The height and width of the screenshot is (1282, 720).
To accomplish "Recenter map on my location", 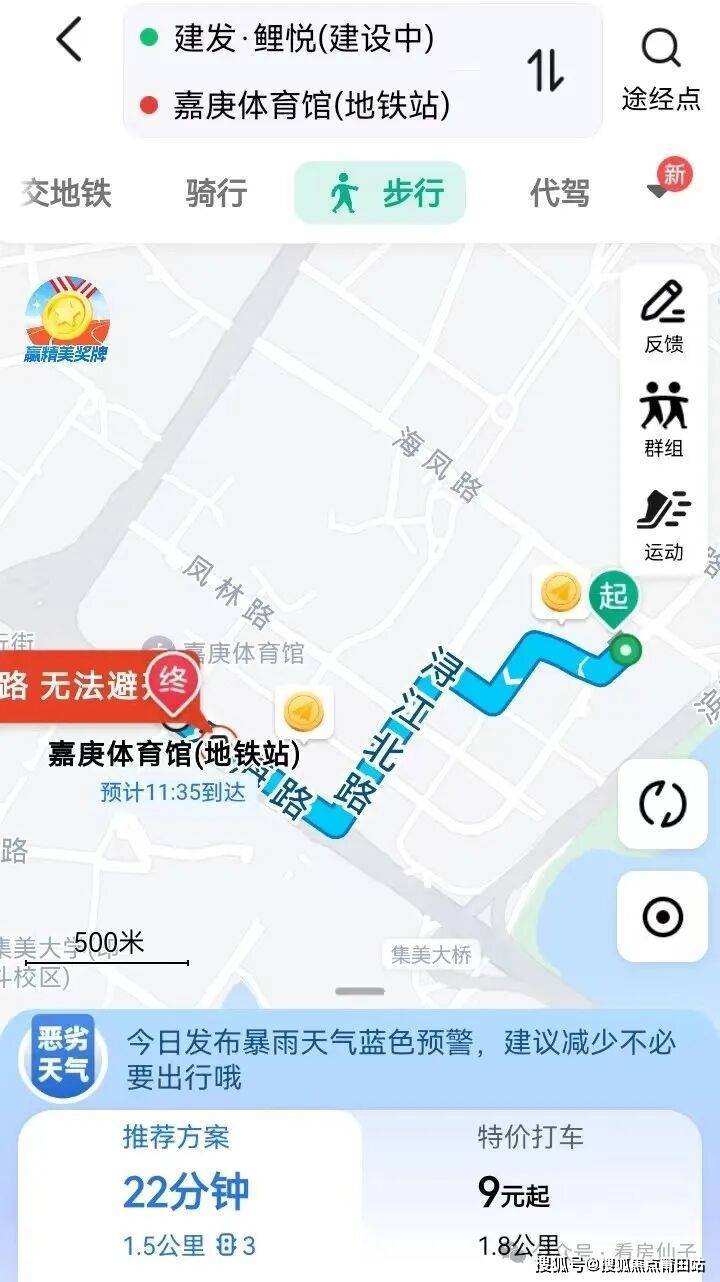I will [x=663, y=917].
